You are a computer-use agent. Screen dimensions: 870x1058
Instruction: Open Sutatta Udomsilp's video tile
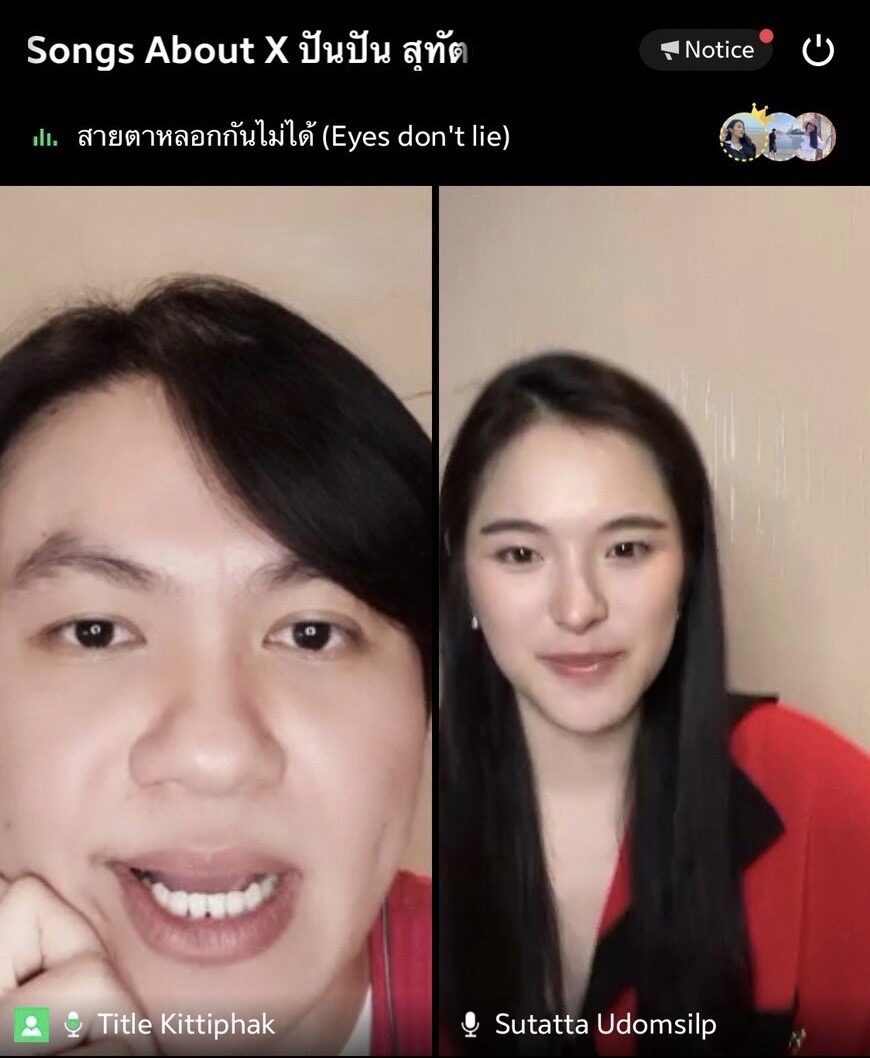point(655,600)
